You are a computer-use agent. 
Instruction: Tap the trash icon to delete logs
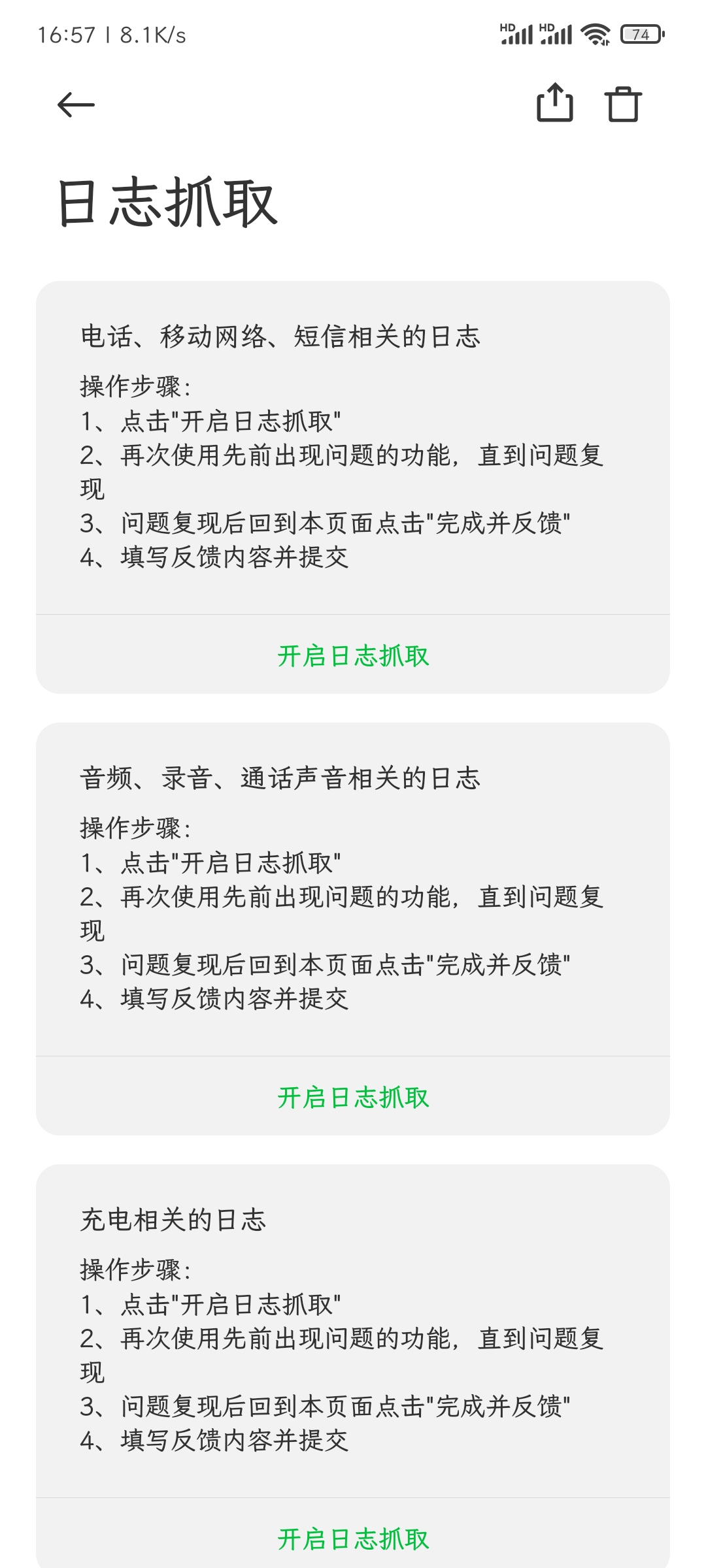(623, 104)
